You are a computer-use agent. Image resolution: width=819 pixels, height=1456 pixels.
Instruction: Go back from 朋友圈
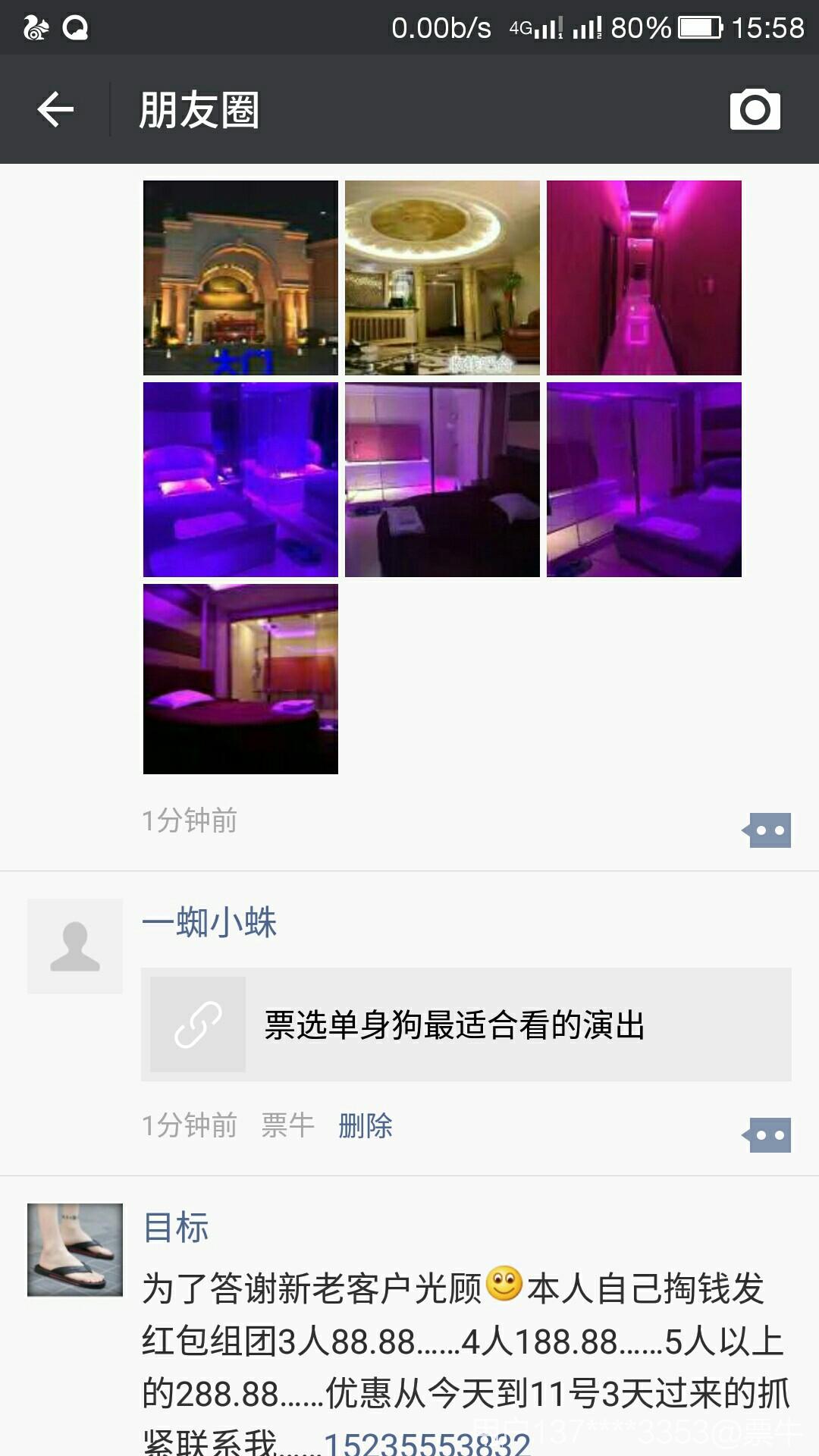click(x=55, y=110)
